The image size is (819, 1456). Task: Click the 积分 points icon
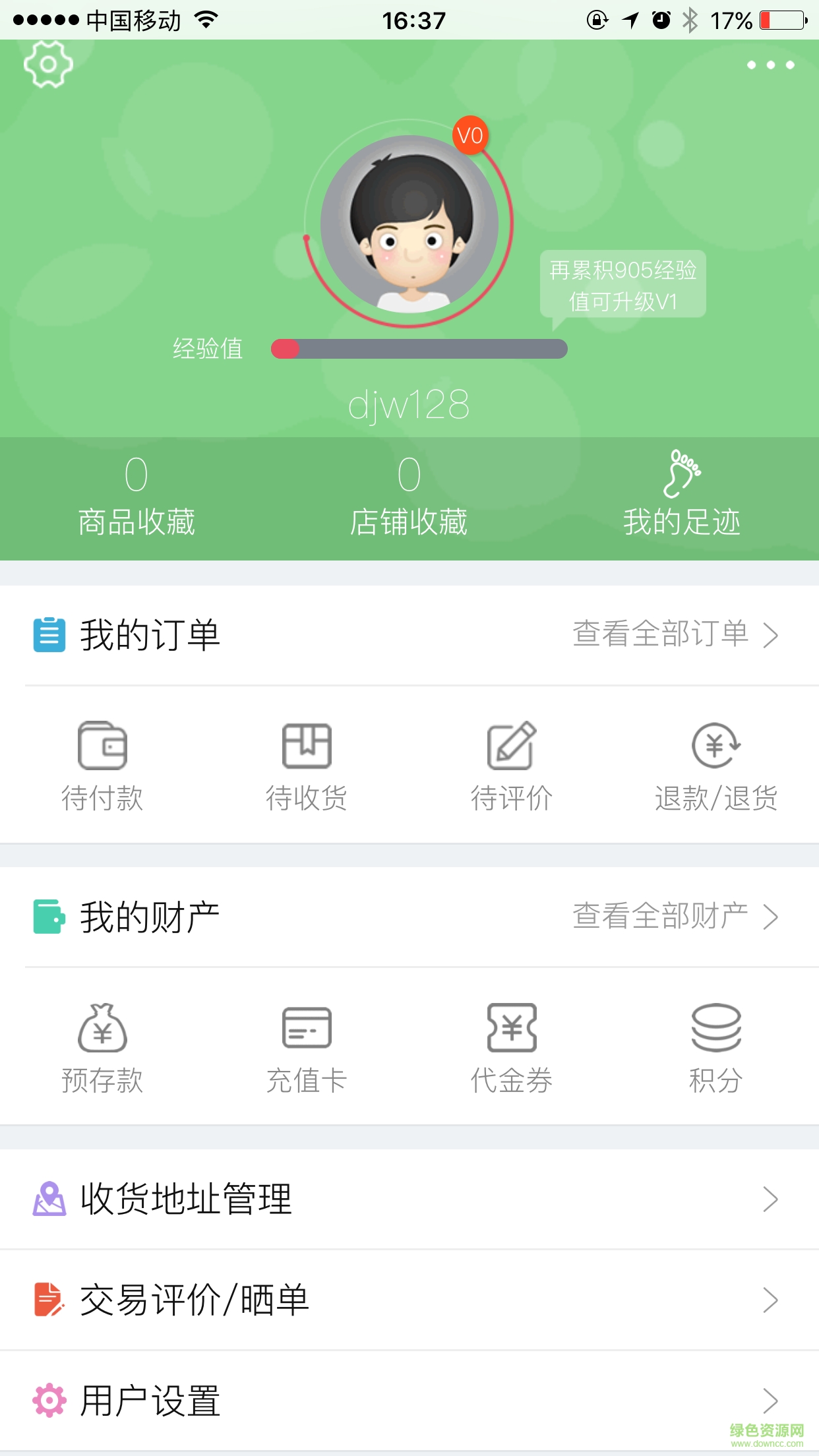pos(717,1032)
